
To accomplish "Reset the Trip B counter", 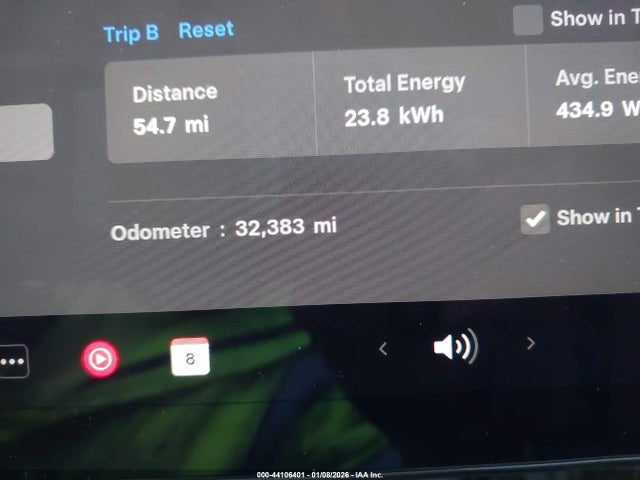I will click(206, 30).
